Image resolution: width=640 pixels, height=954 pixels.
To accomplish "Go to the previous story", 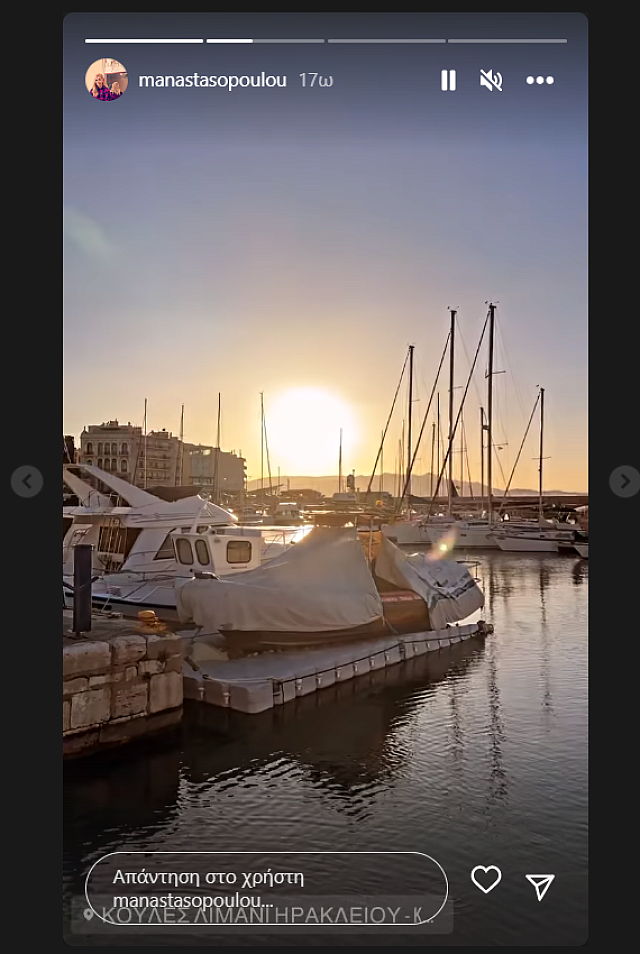I will point(27,481).
